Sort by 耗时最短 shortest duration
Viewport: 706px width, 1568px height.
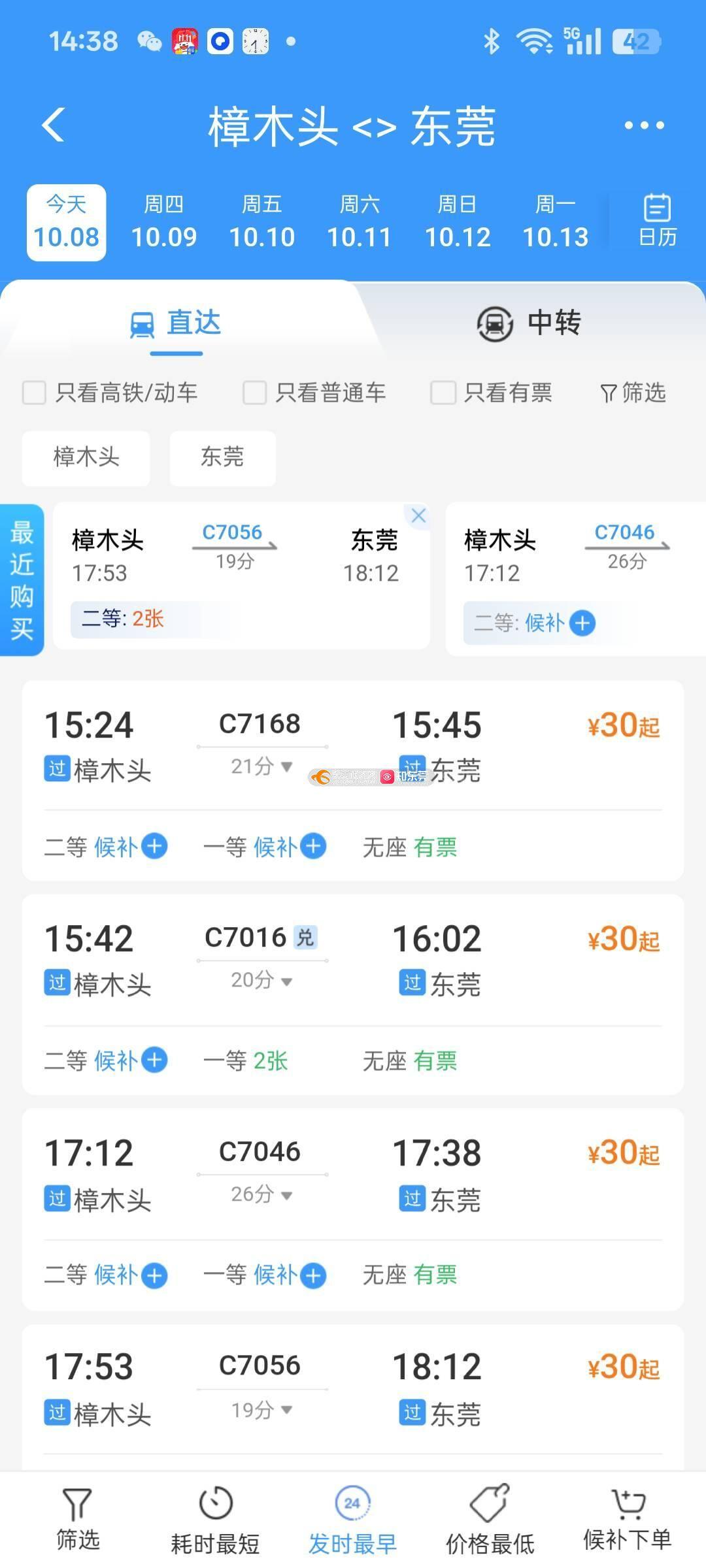(x=215, y=1521)
